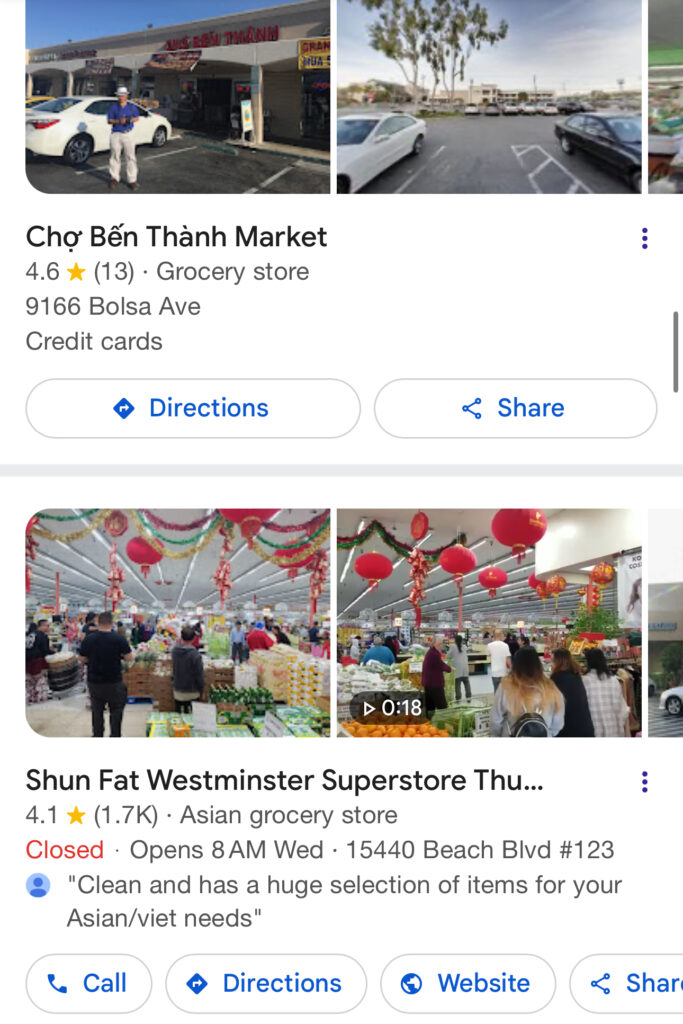Get directions to Chợ Bến Thành Market
Viewport: 683px width, 1024px height.
[x=193, y=408]
